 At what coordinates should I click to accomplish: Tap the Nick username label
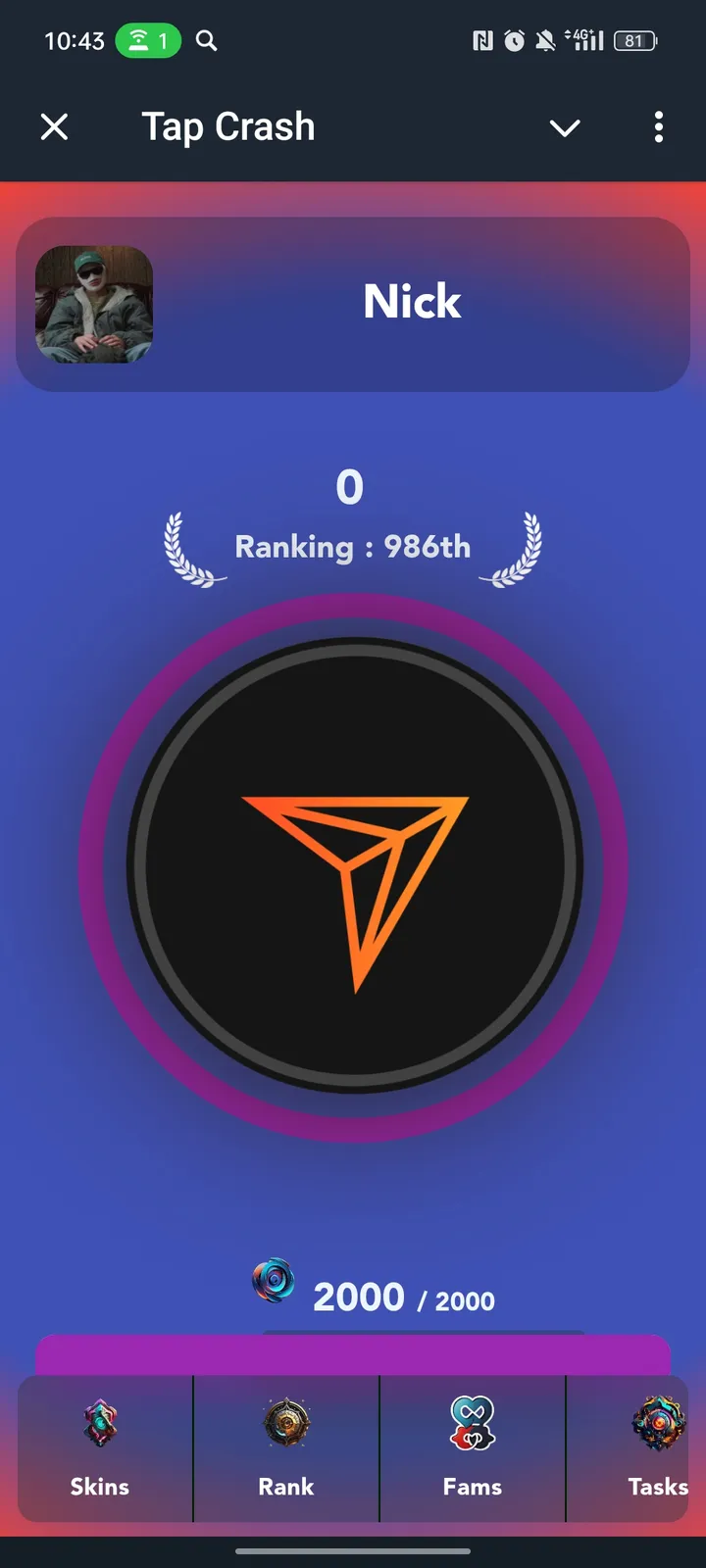411,302
